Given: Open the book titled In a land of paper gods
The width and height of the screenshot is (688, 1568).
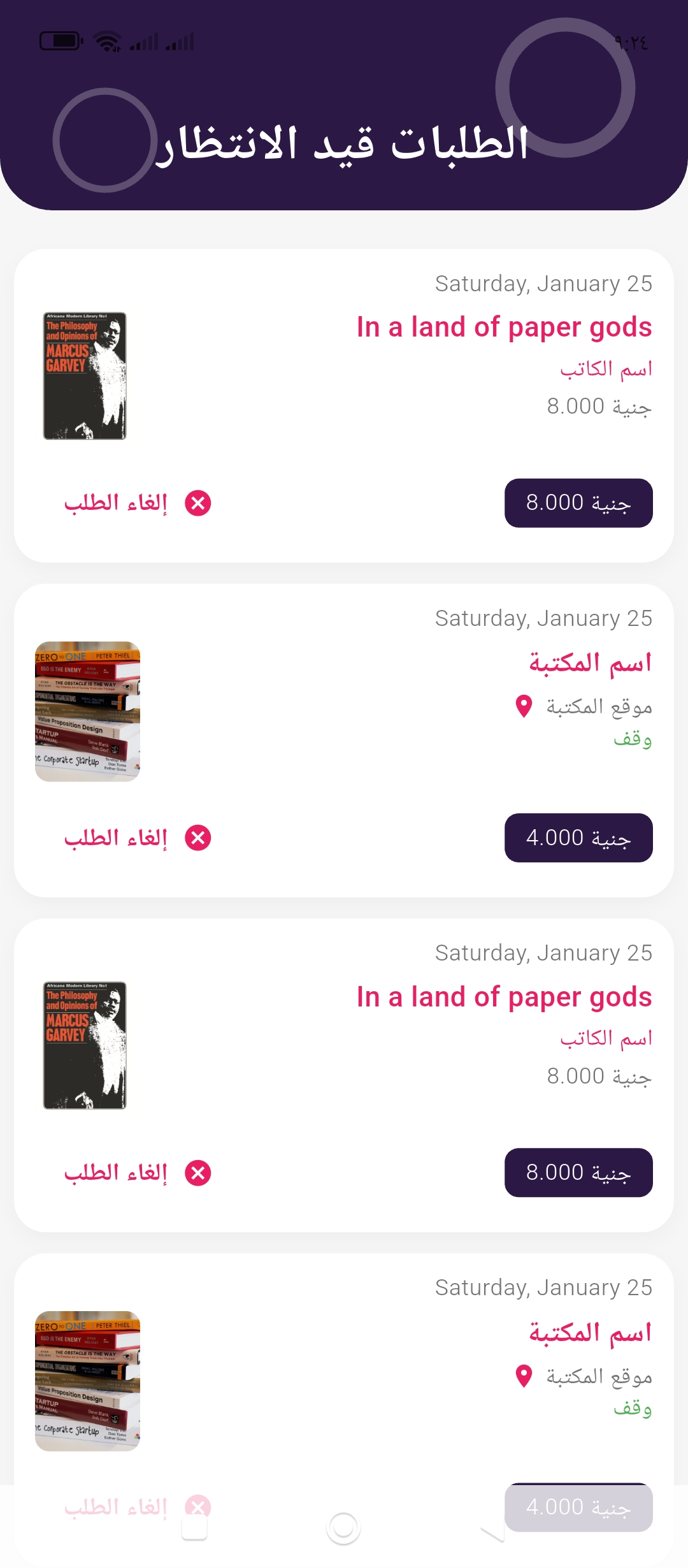Looking at the screenshot, I should (505, 327).
